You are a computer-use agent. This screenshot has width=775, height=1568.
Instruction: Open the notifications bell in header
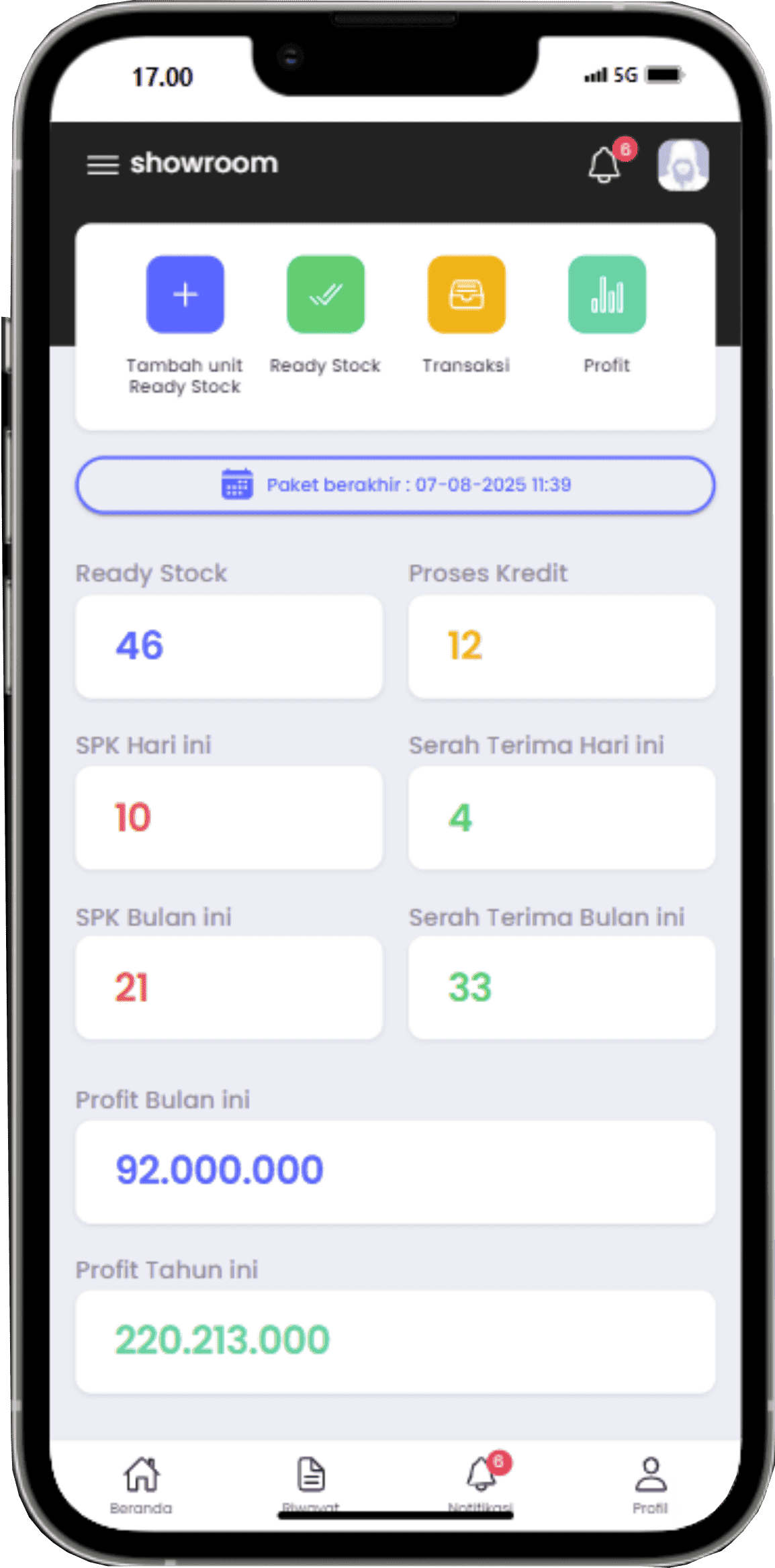pyautogui.click(x=604, y=165)
